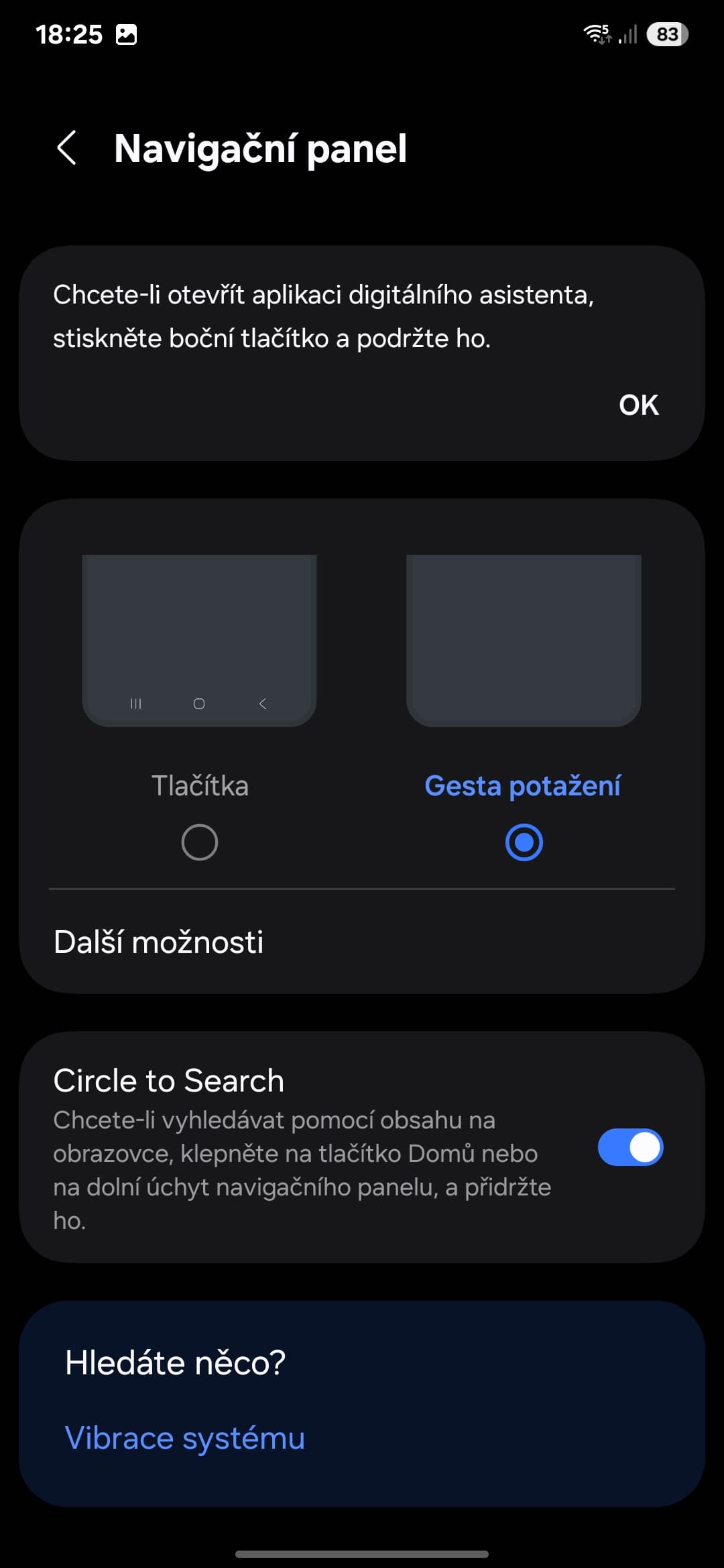
Task: Dismiss the assistant tip with OK
Action: [638, 405]
